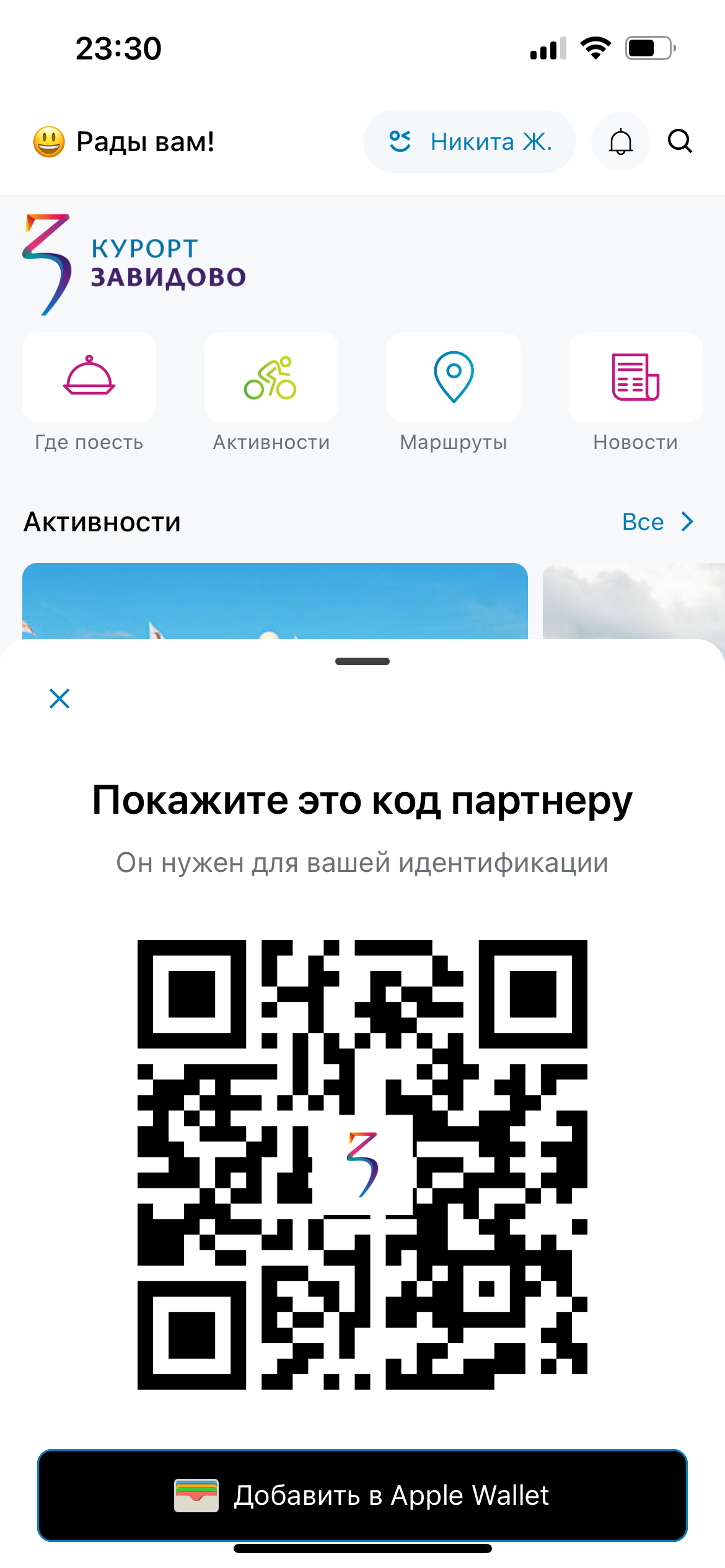Tap the Wallet icon on the black button
725x1568 pixels.
pos(197,1496)
